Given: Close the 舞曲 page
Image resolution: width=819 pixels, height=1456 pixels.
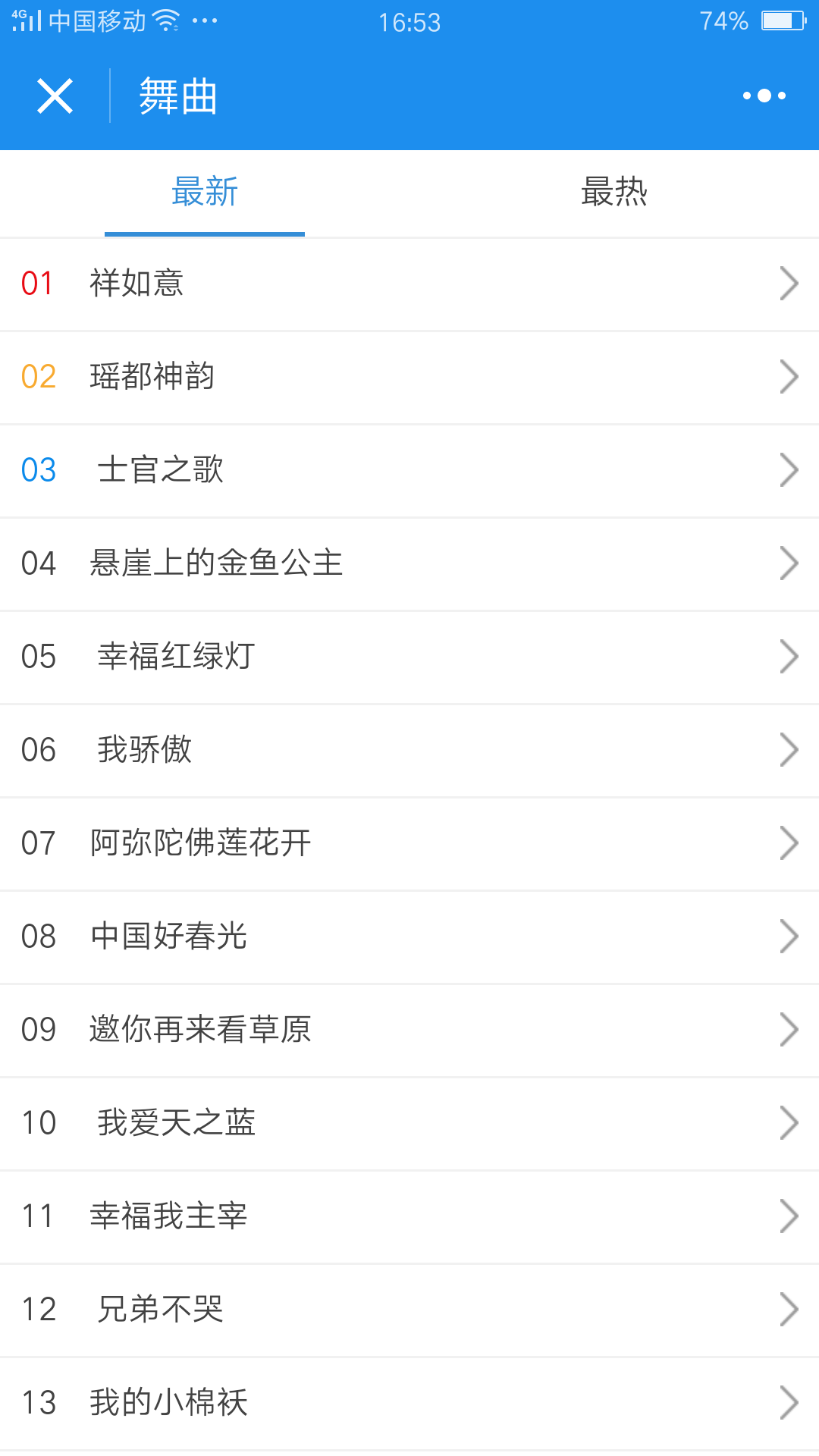Looking at the screenshot, I should pyautogui.click(x=55, y=96).
